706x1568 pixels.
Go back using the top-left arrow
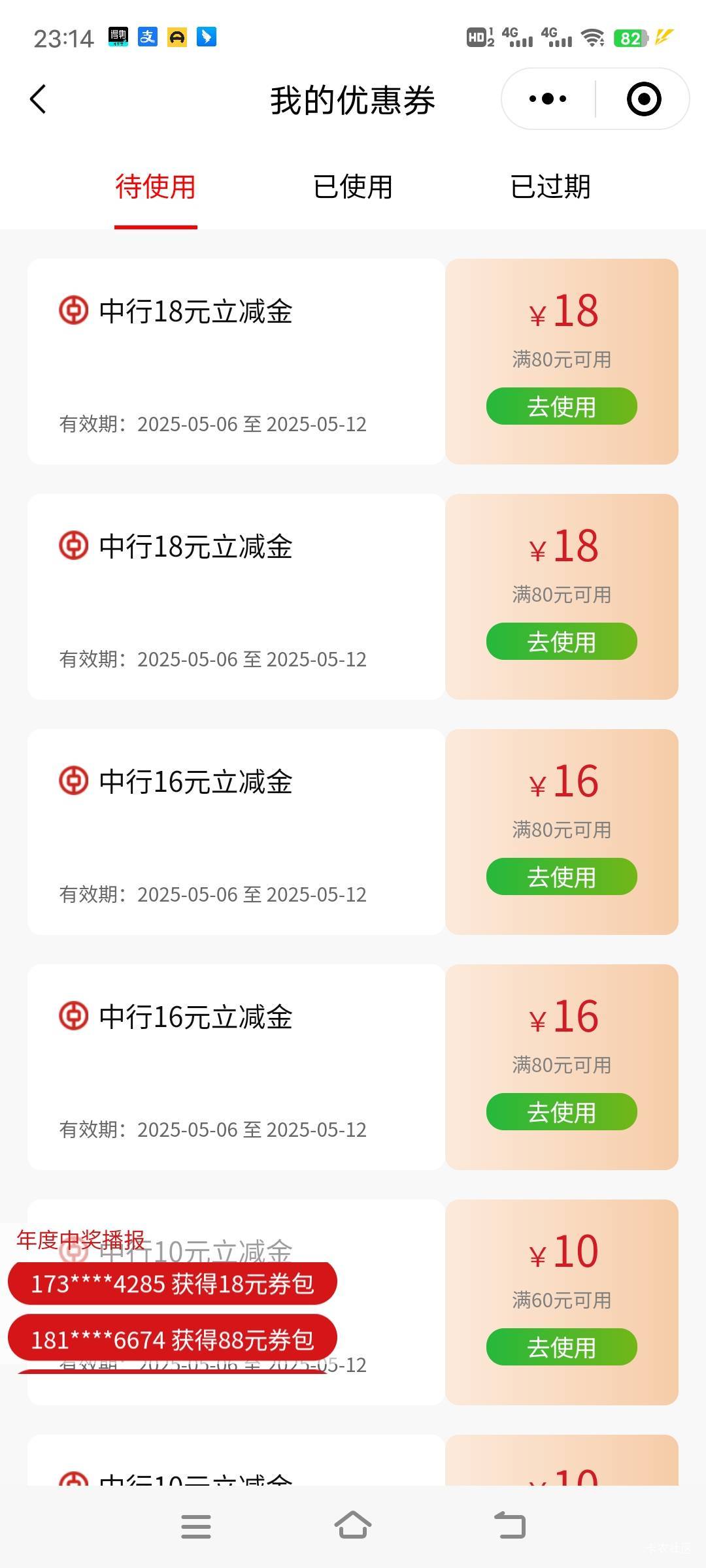39,99
